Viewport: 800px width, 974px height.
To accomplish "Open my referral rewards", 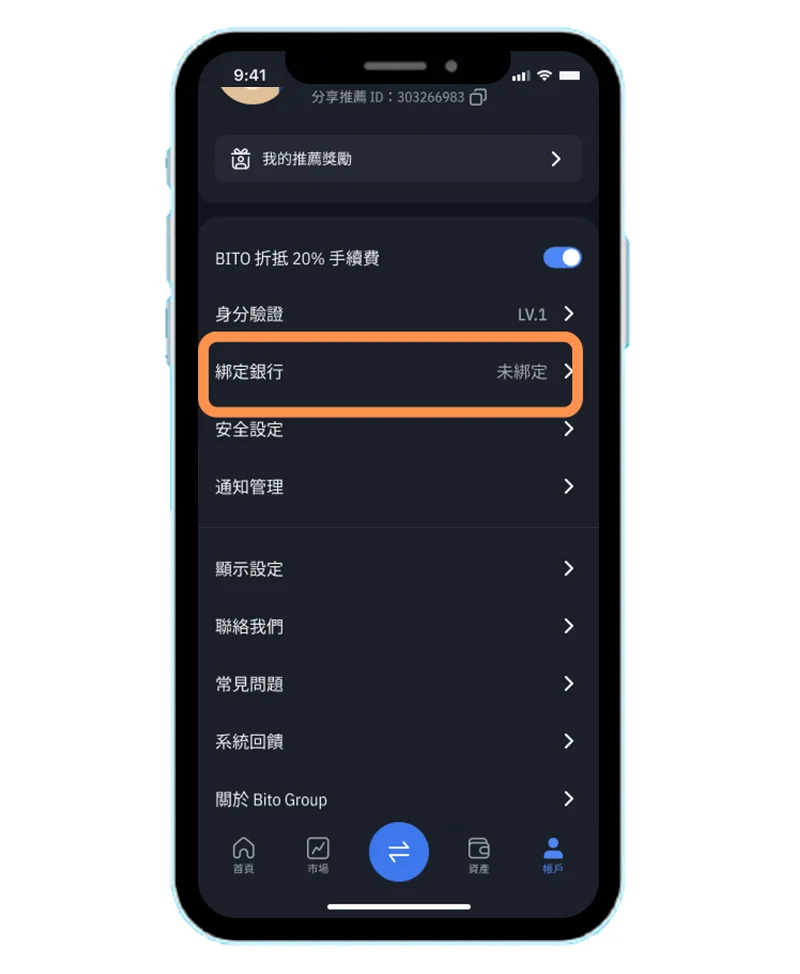I will point(397,159).
